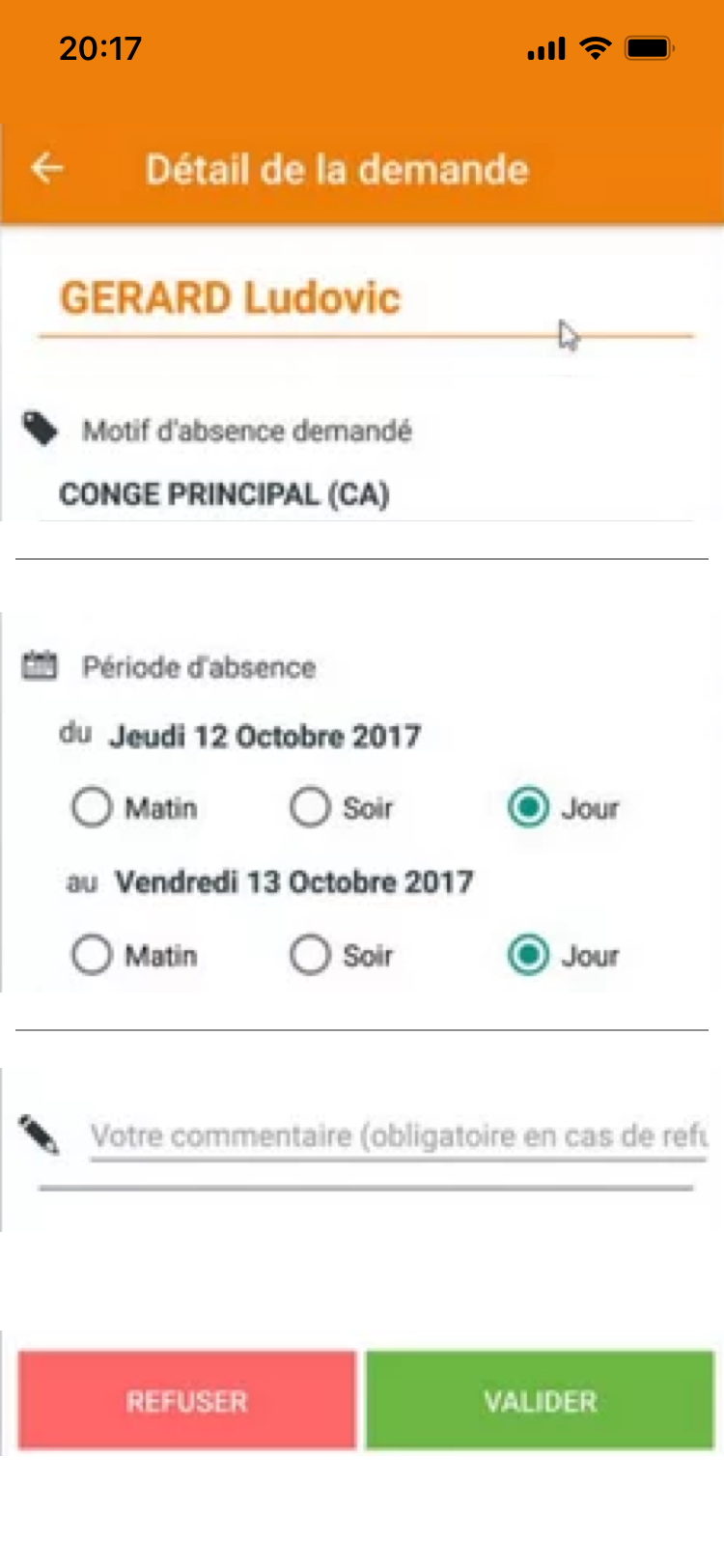Select Matin for Jeudi 12 Octobre
The width and height of the screenshot is (724, 1568).
[x=92, y=808]
